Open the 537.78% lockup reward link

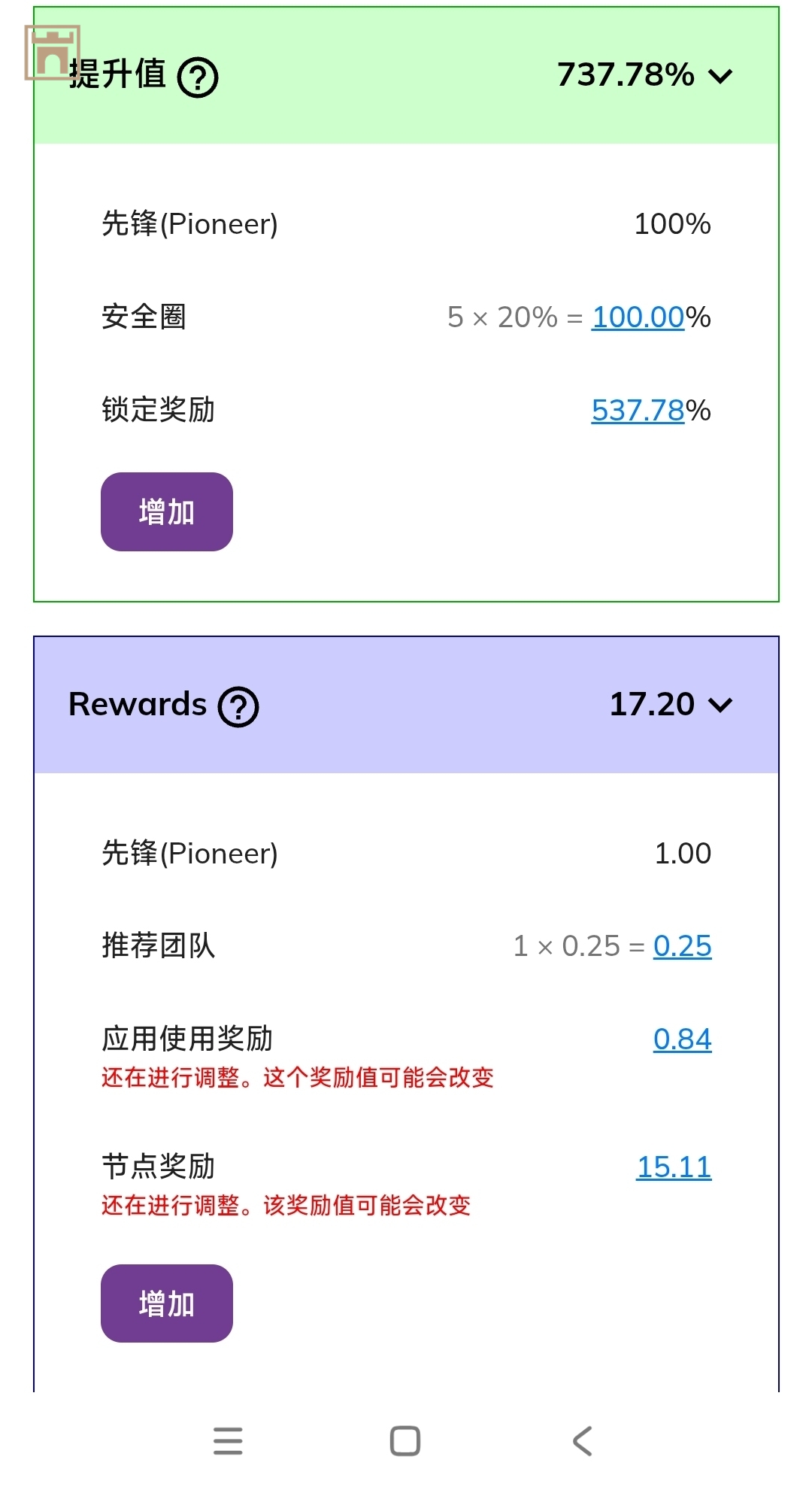tap(638, 411)
